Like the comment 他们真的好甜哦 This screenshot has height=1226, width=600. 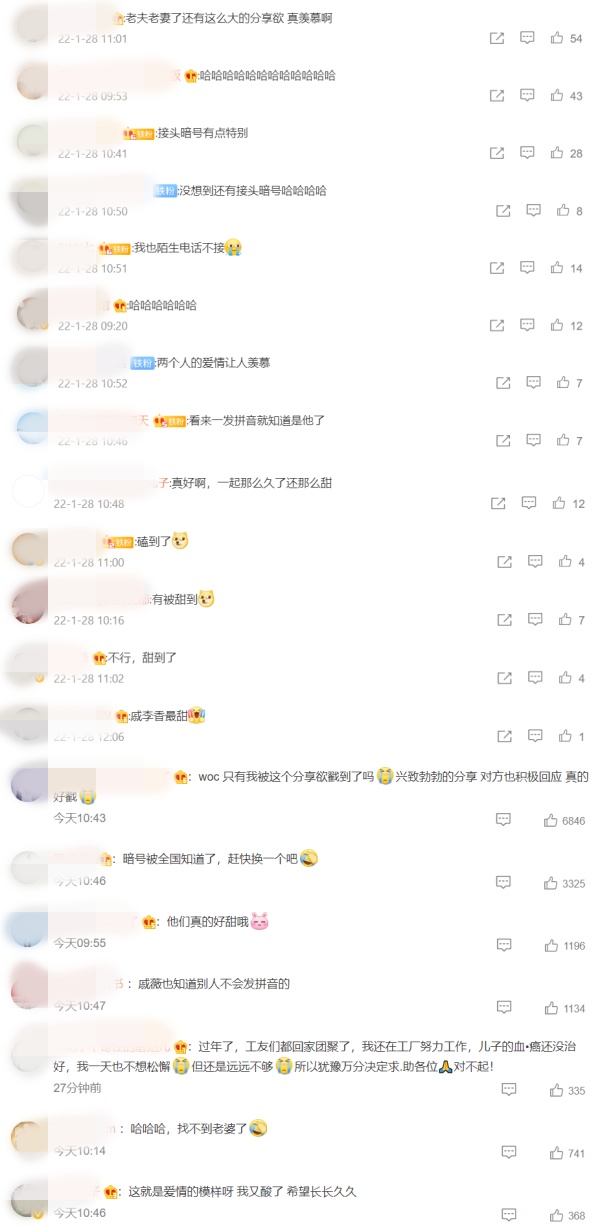(x=550, y=945)
